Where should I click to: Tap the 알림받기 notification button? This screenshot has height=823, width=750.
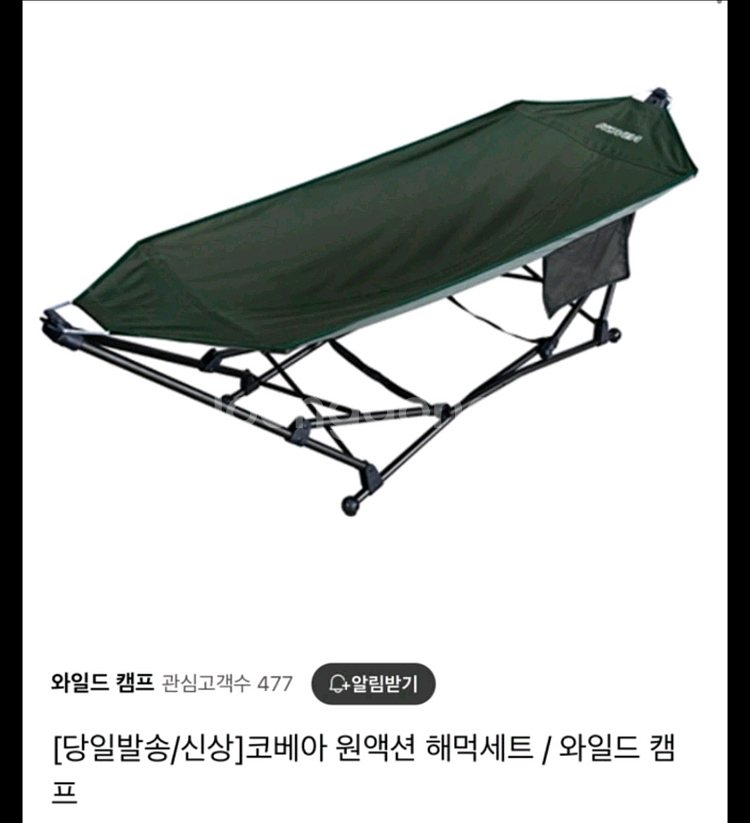[373, 684]
